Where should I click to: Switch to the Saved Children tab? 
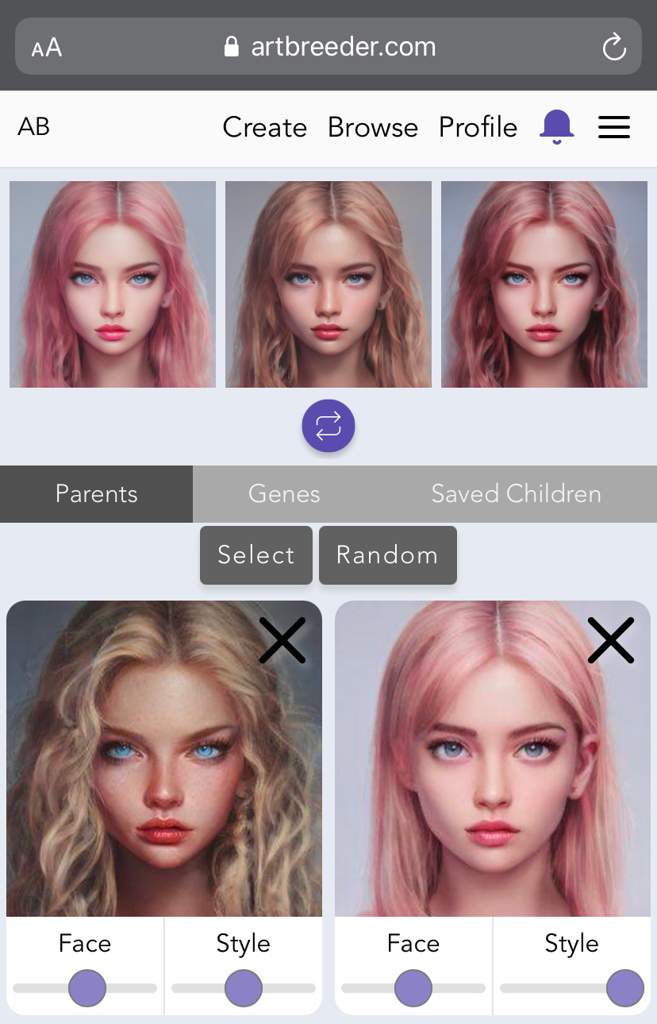click(x=515, y=493)
